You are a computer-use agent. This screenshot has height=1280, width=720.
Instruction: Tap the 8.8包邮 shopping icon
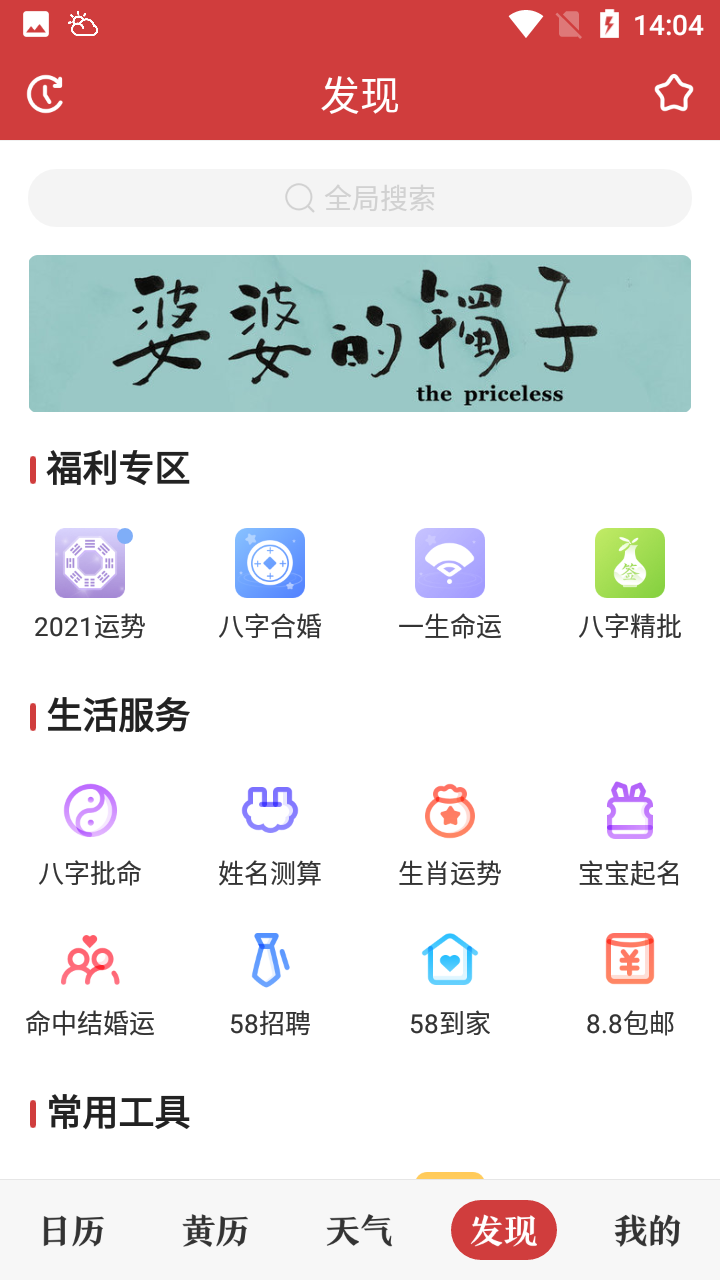[630, 958]
